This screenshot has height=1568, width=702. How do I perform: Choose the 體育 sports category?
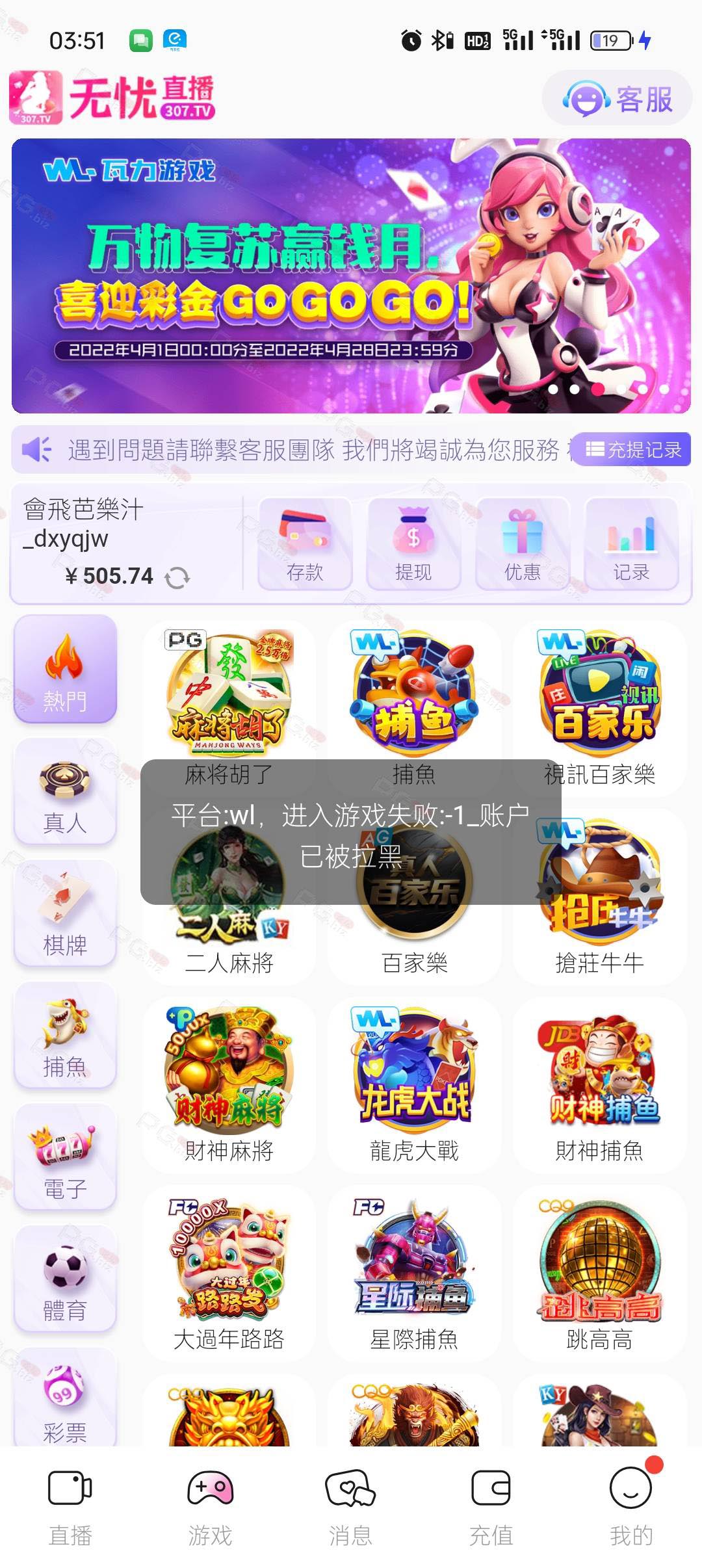[x=65, y=1279]
